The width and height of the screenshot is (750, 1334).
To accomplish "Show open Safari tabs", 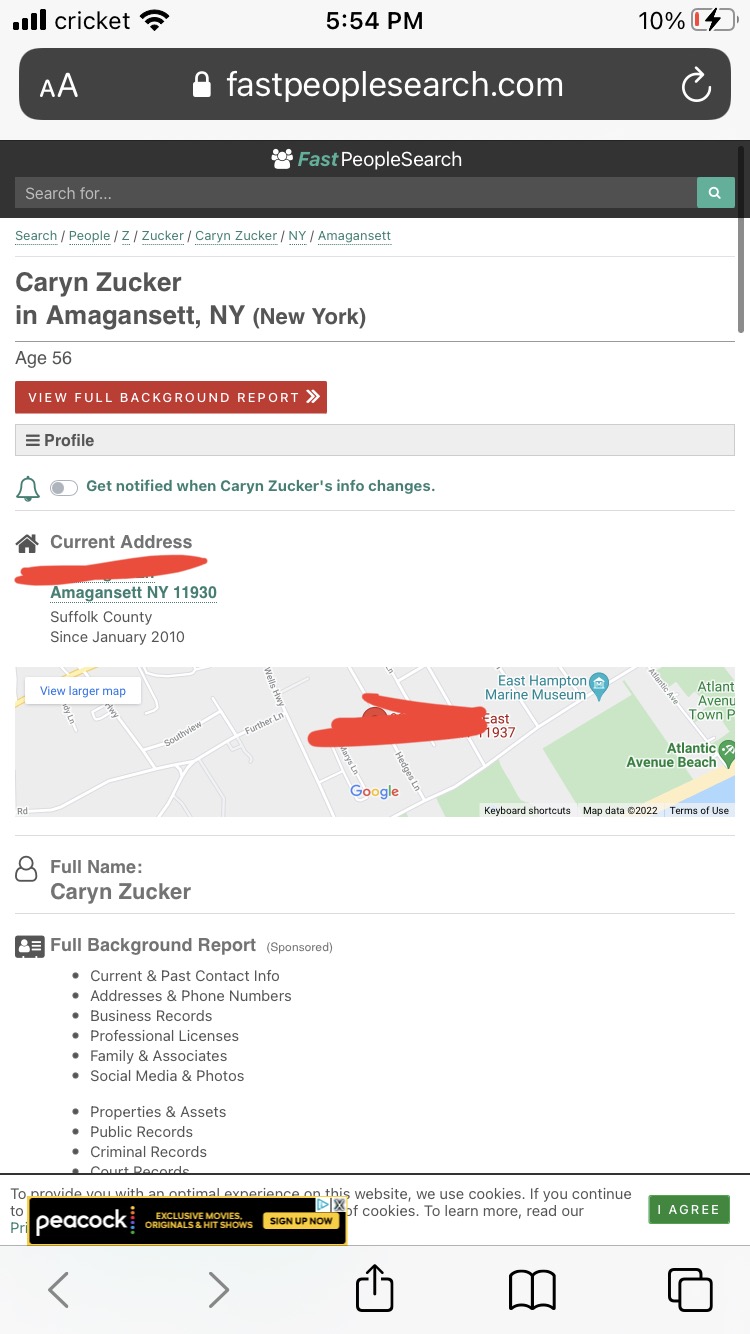I will pos(690,1290).
